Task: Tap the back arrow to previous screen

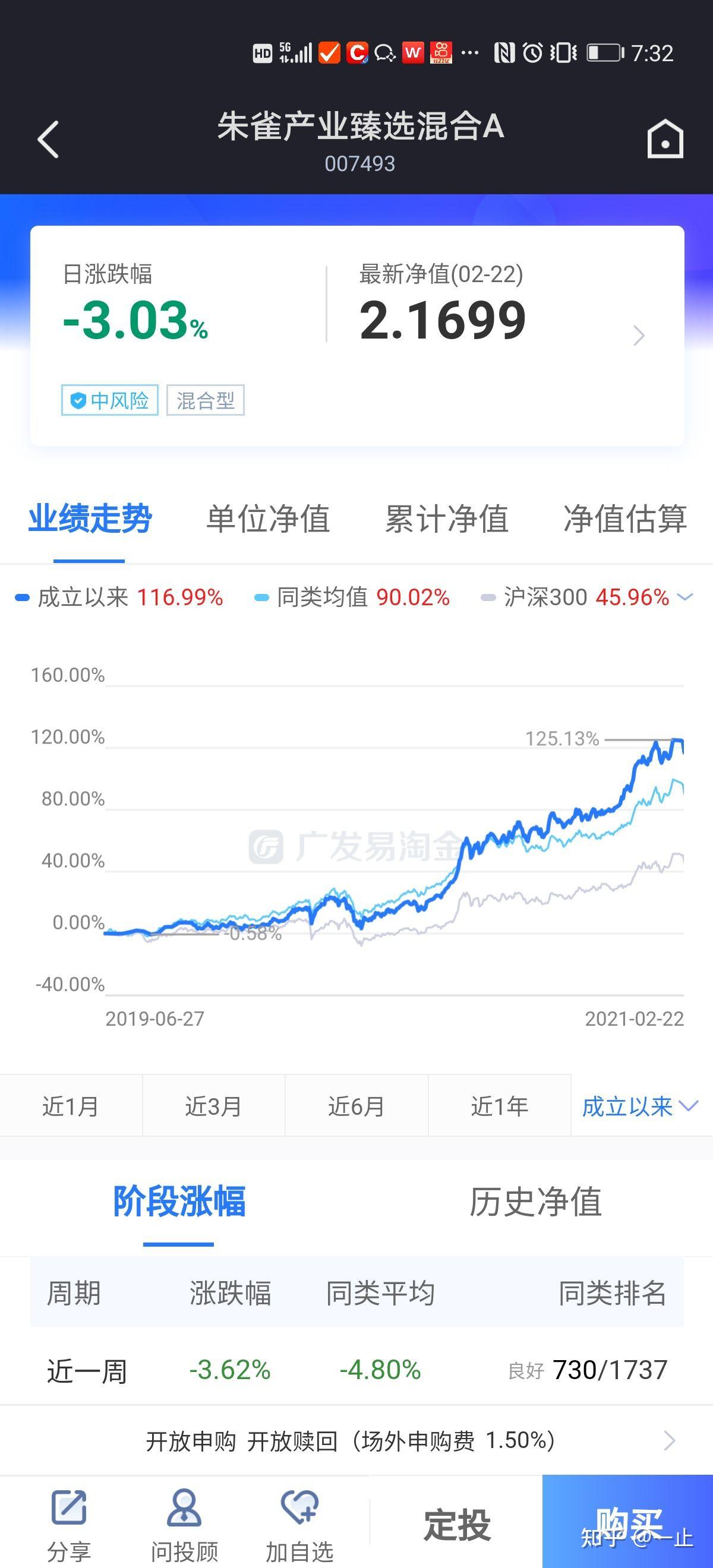Action: [48, 140]
